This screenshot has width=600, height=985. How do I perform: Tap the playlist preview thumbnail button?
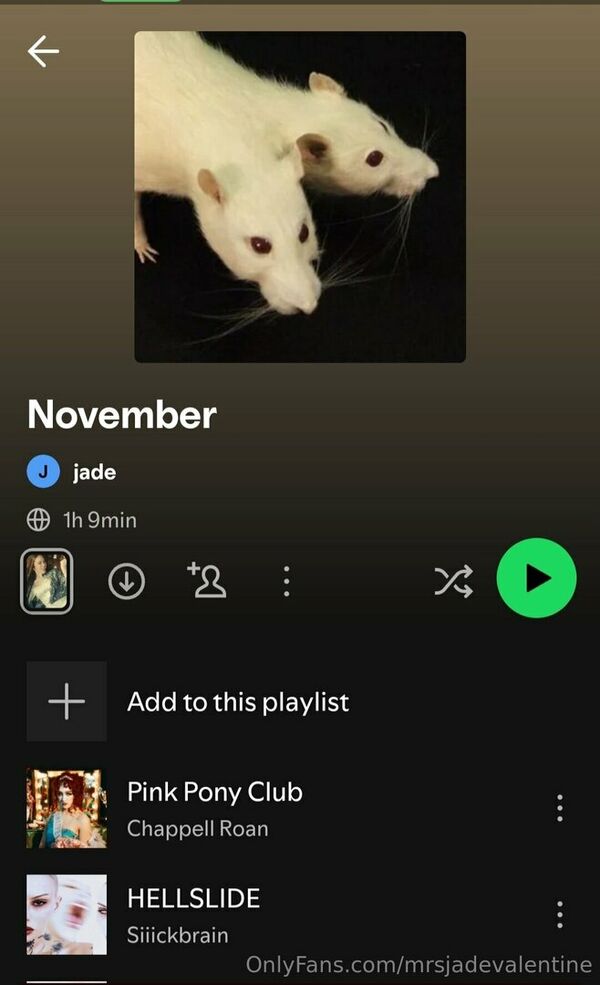tap(46, 581)
